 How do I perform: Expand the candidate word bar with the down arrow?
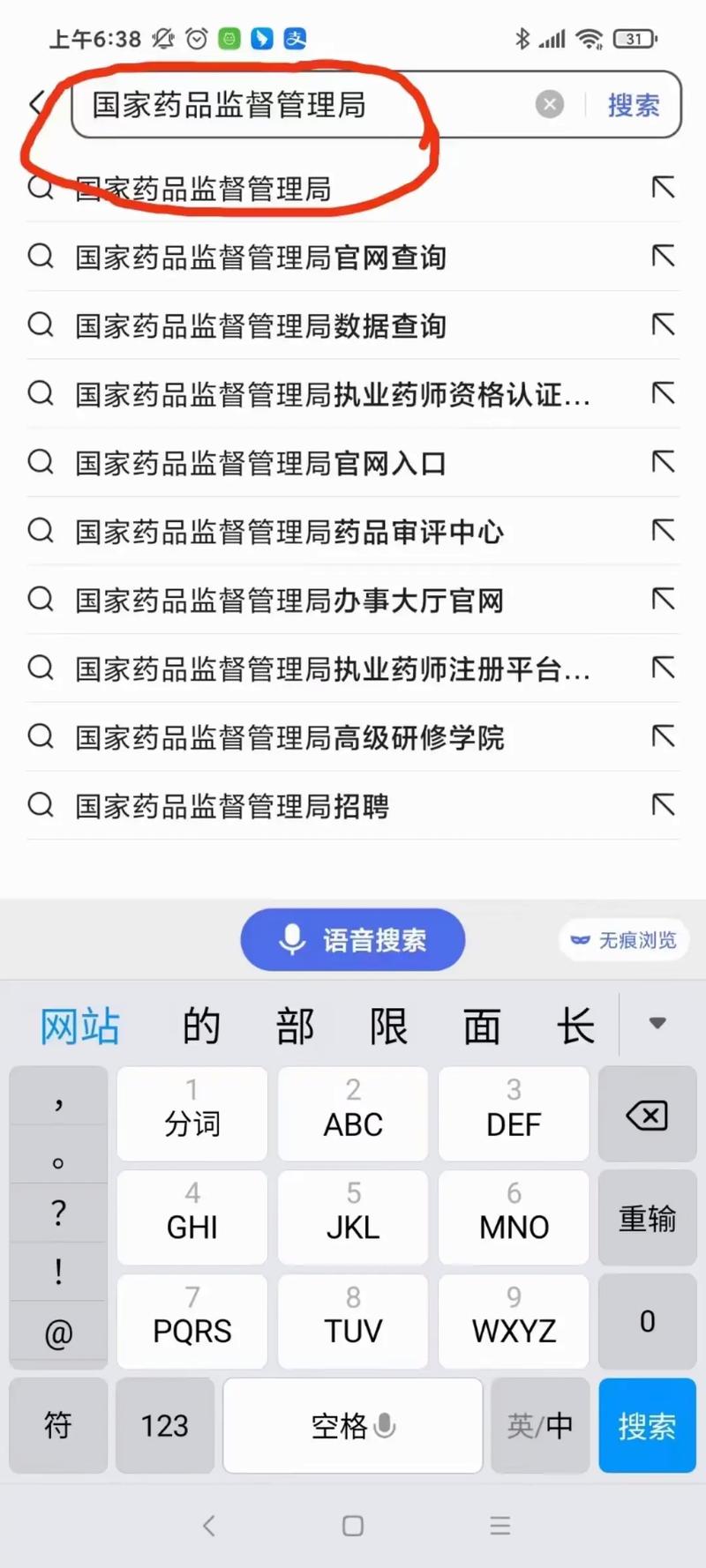click(657, 1023)
